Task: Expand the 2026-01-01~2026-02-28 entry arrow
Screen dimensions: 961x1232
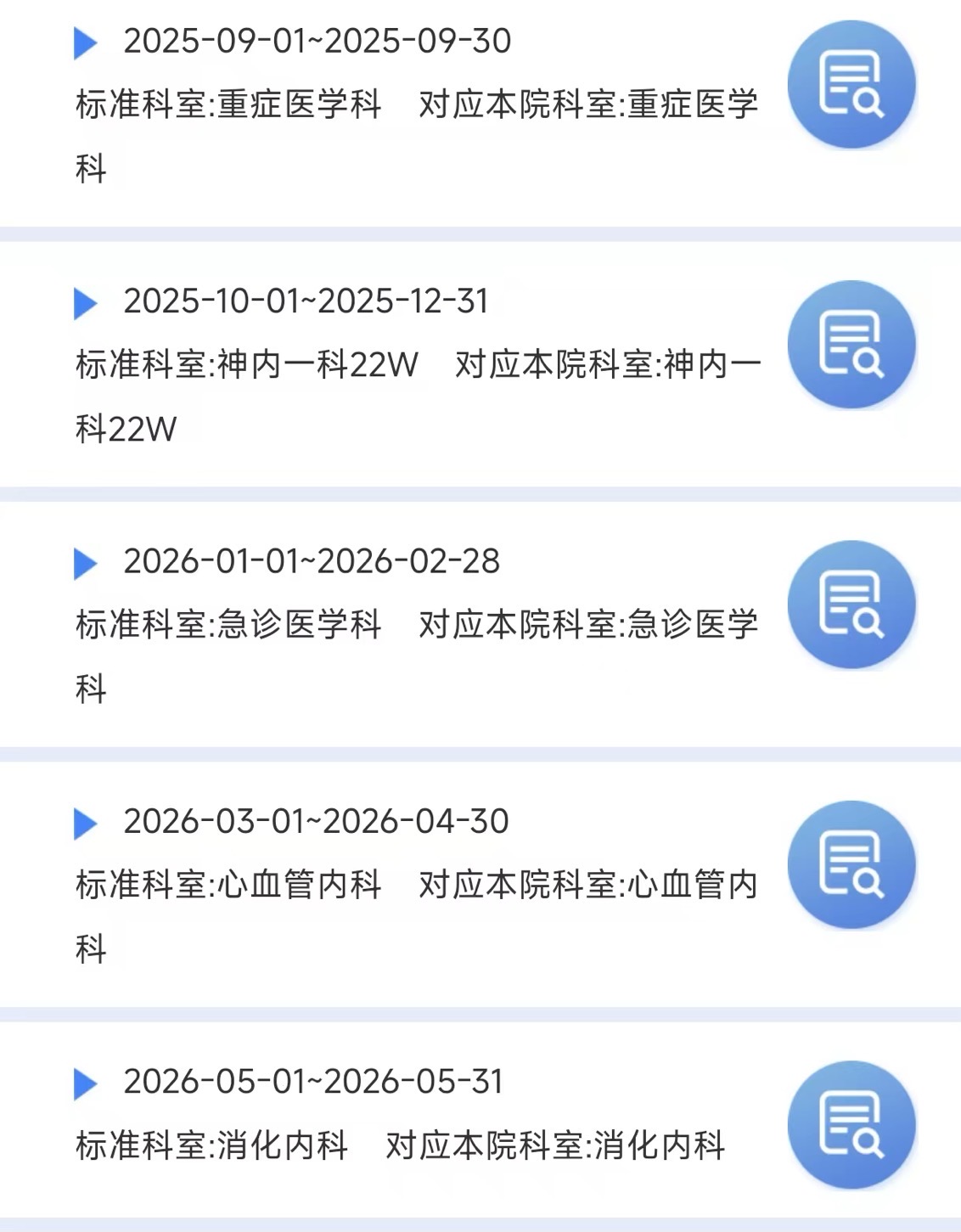Action: click(85, 563)
